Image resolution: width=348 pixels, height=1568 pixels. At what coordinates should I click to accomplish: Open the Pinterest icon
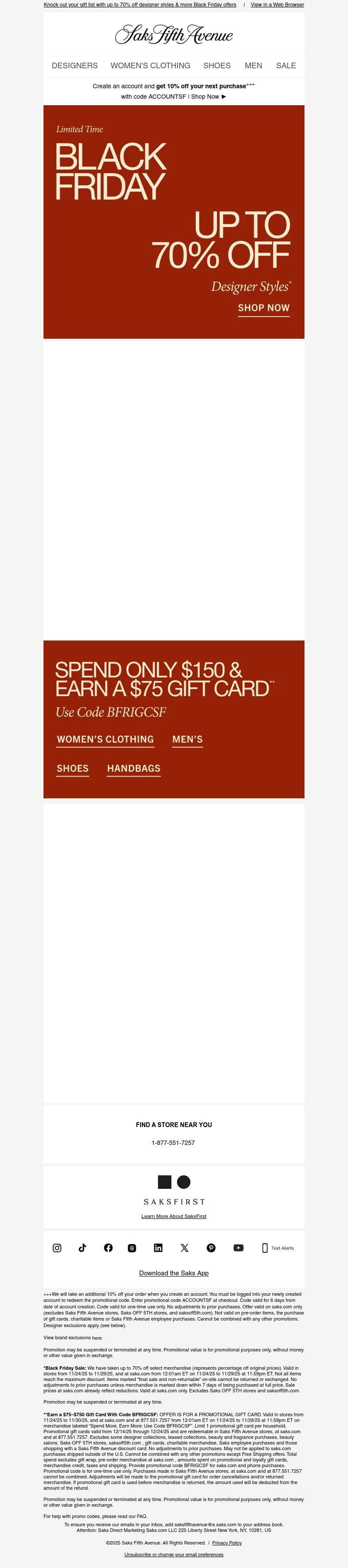(x=211, y=1248)
